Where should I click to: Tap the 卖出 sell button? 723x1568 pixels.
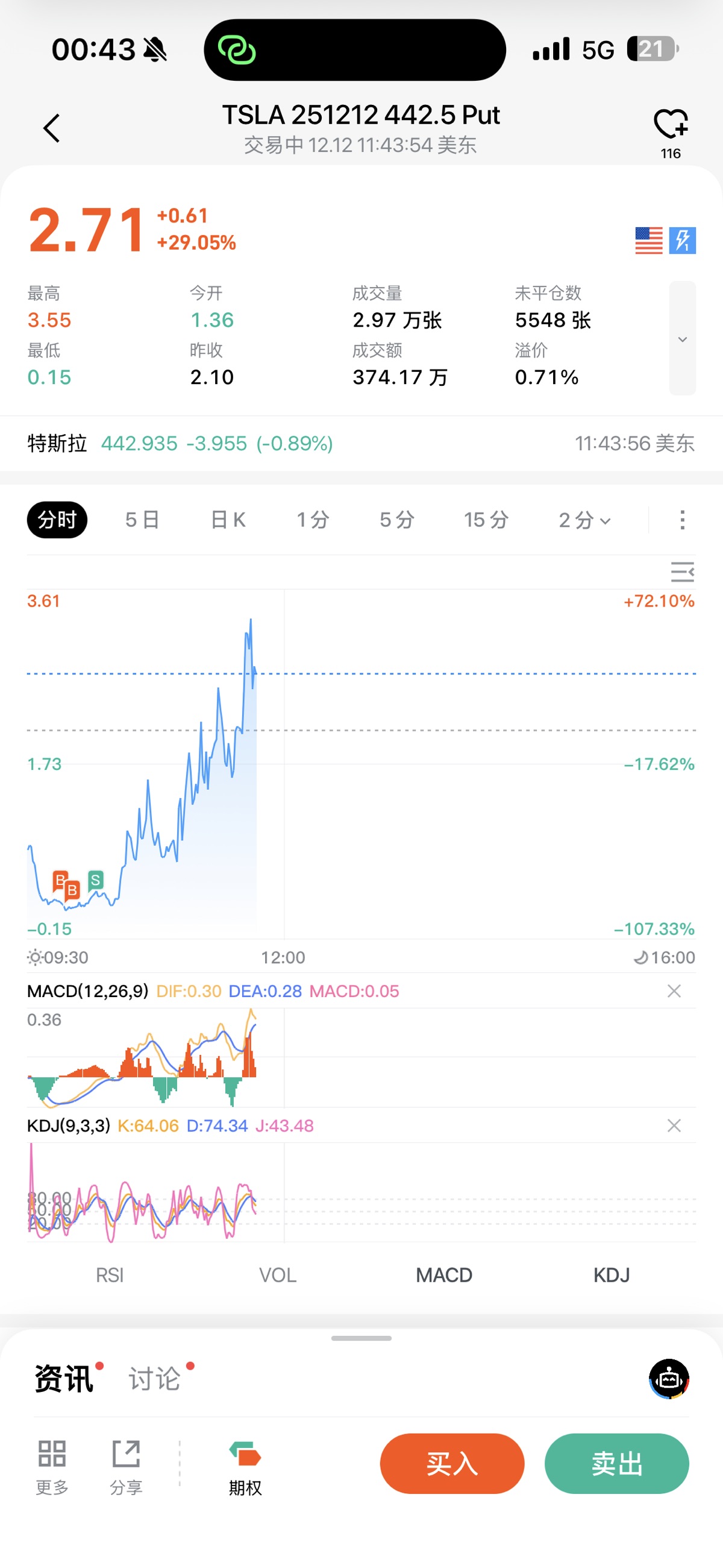coord(616,1463)
